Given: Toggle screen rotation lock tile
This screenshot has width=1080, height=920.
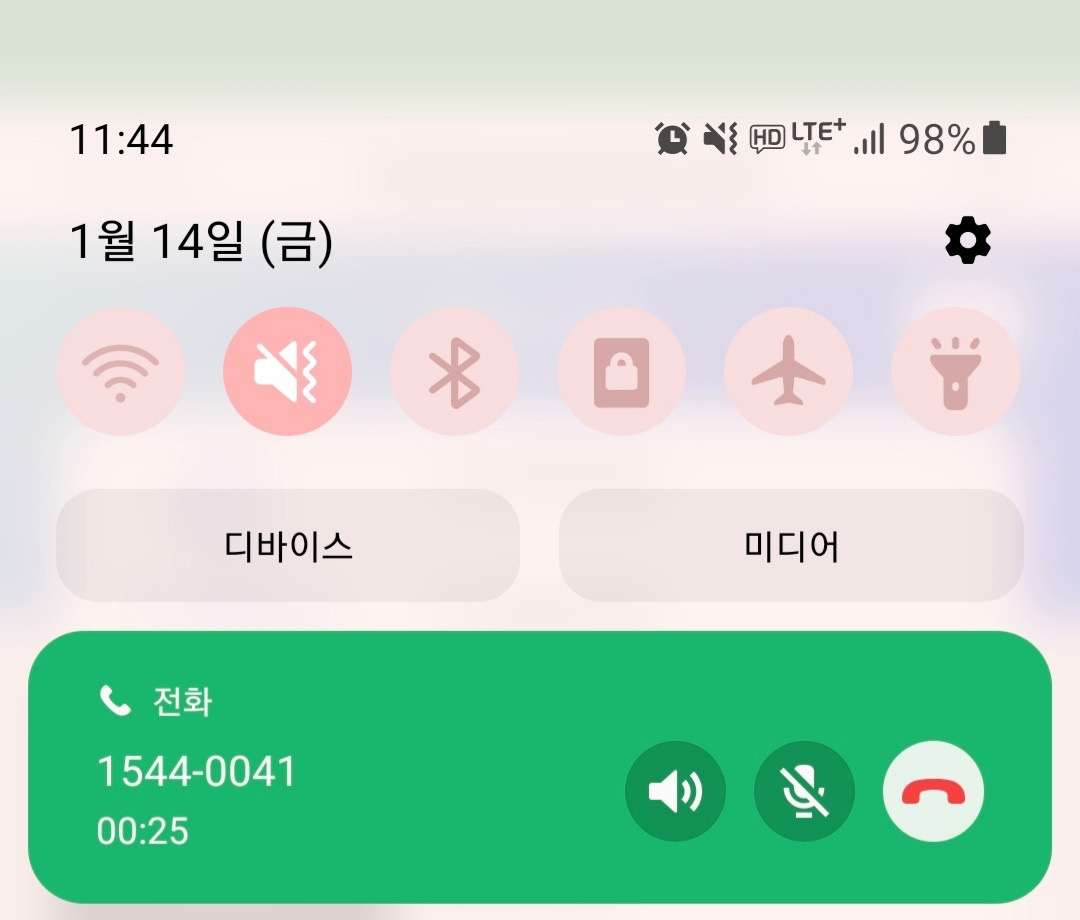Looking at the screenshot, I should click(x=621, y=371).
